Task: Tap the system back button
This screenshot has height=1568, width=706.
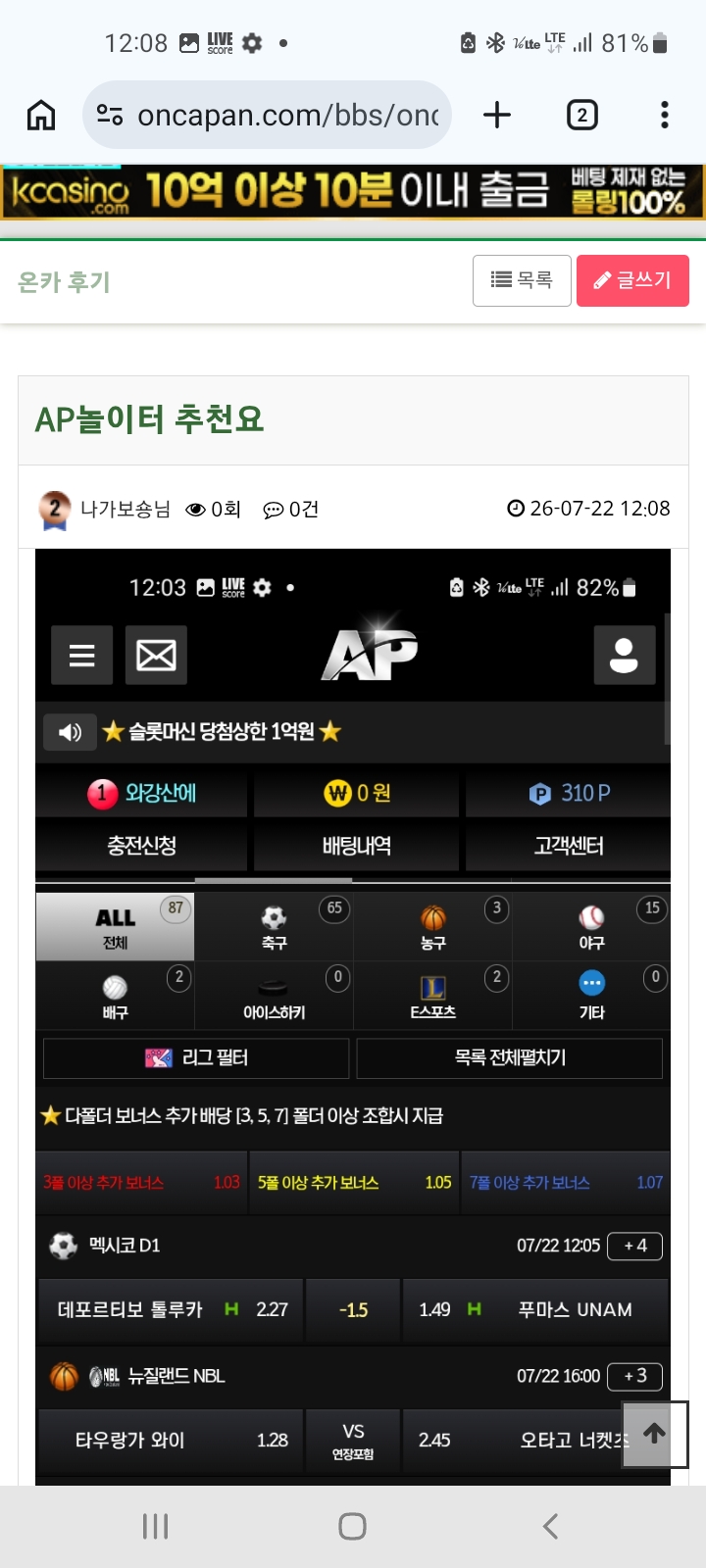Action: [x=550, y=1526]
